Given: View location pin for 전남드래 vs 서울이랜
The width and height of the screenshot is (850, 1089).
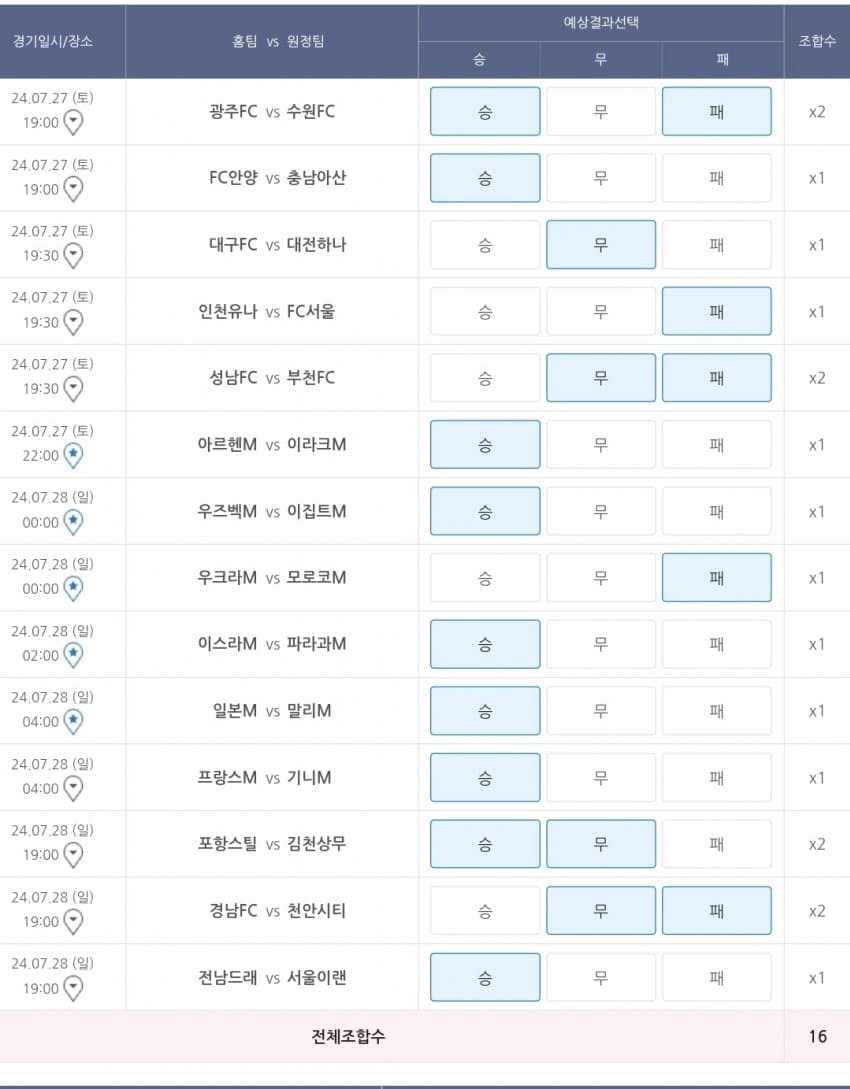Looking at the screenshot, I should pos(73,989).
